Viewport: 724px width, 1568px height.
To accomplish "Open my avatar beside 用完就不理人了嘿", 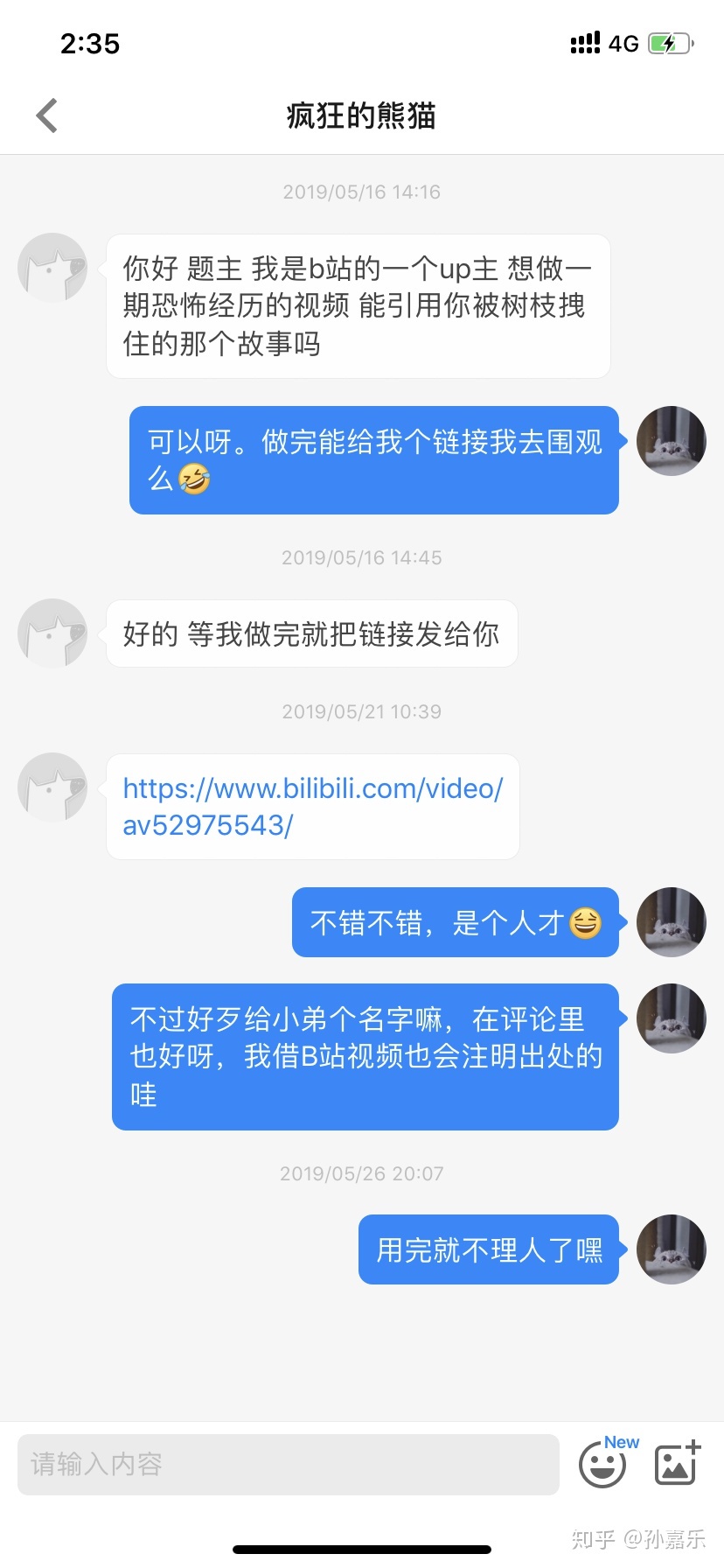I will (x=671, y=1249).
